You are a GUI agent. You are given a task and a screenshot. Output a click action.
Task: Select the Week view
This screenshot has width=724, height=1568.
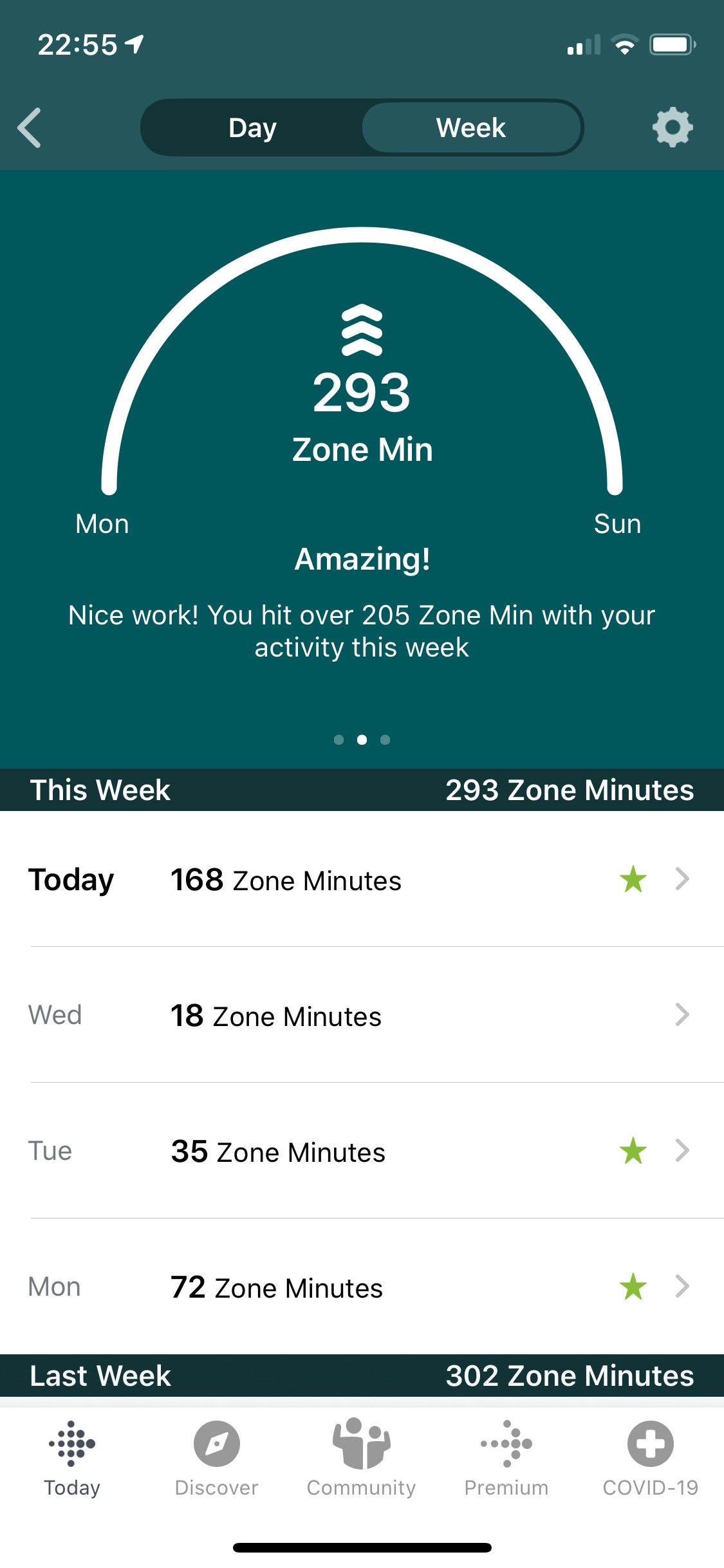tap(471, 127)
